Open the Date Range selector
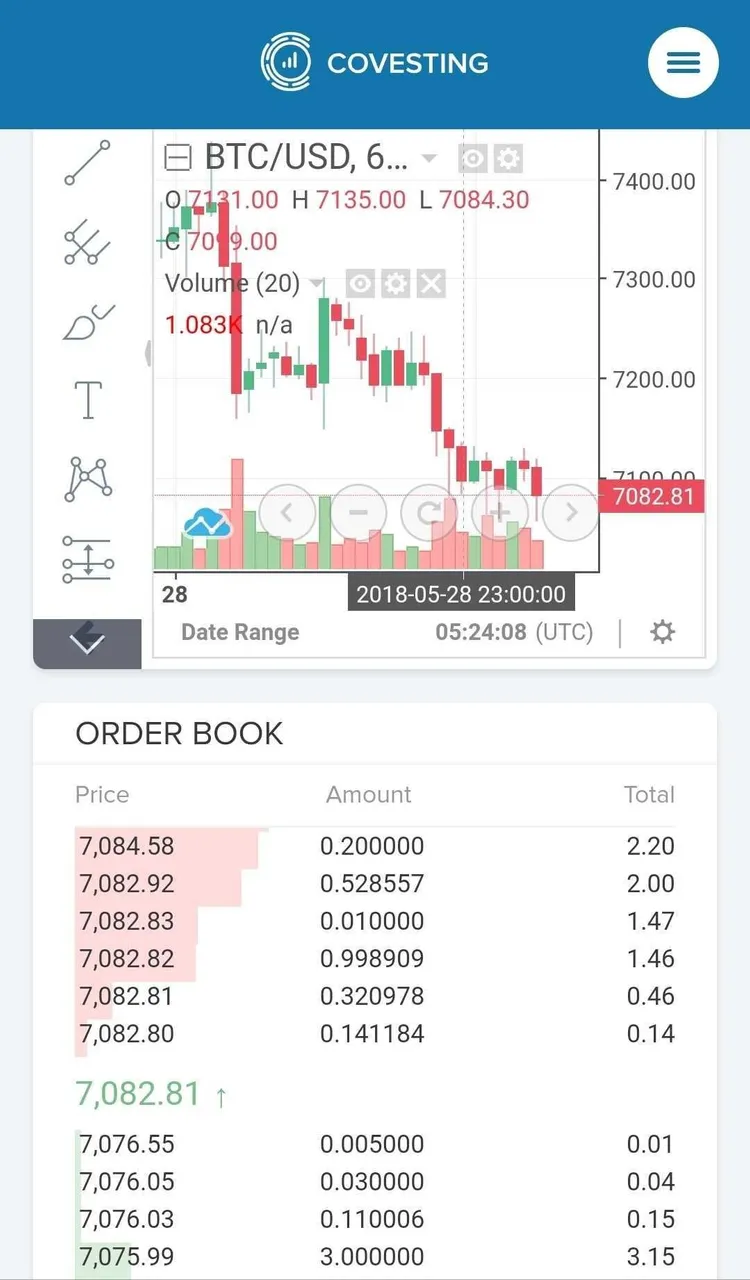 tap(240, 632)
